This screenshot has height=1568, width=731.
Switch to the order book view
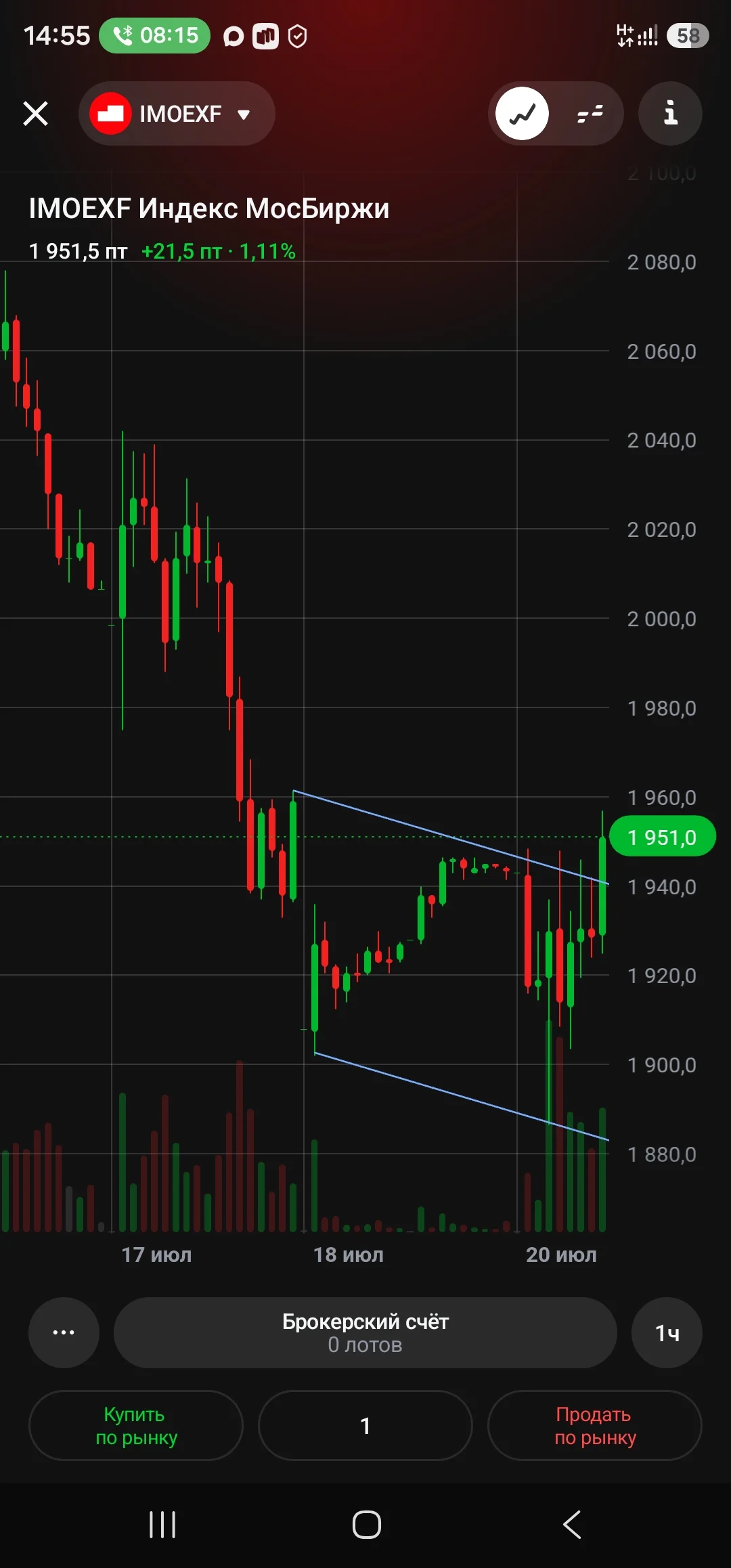pyautogui.click(x=590, y=114)
